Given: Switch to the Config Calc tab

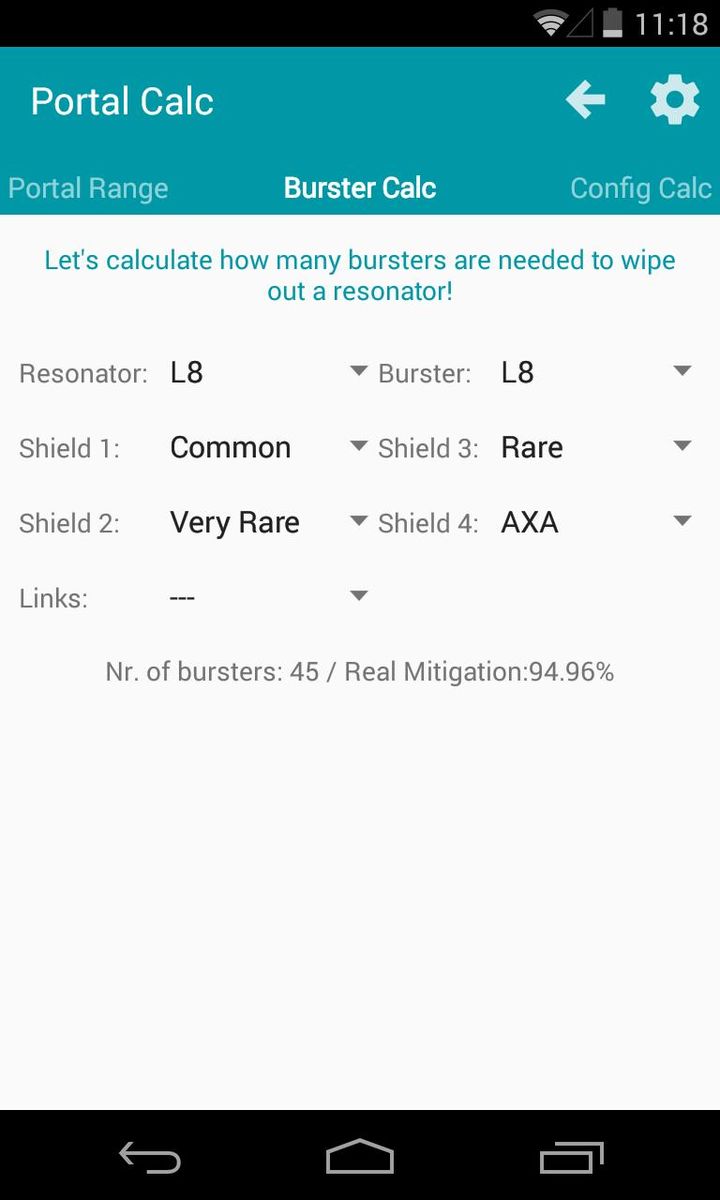Looking at the screenshot, I should point(640,187).
